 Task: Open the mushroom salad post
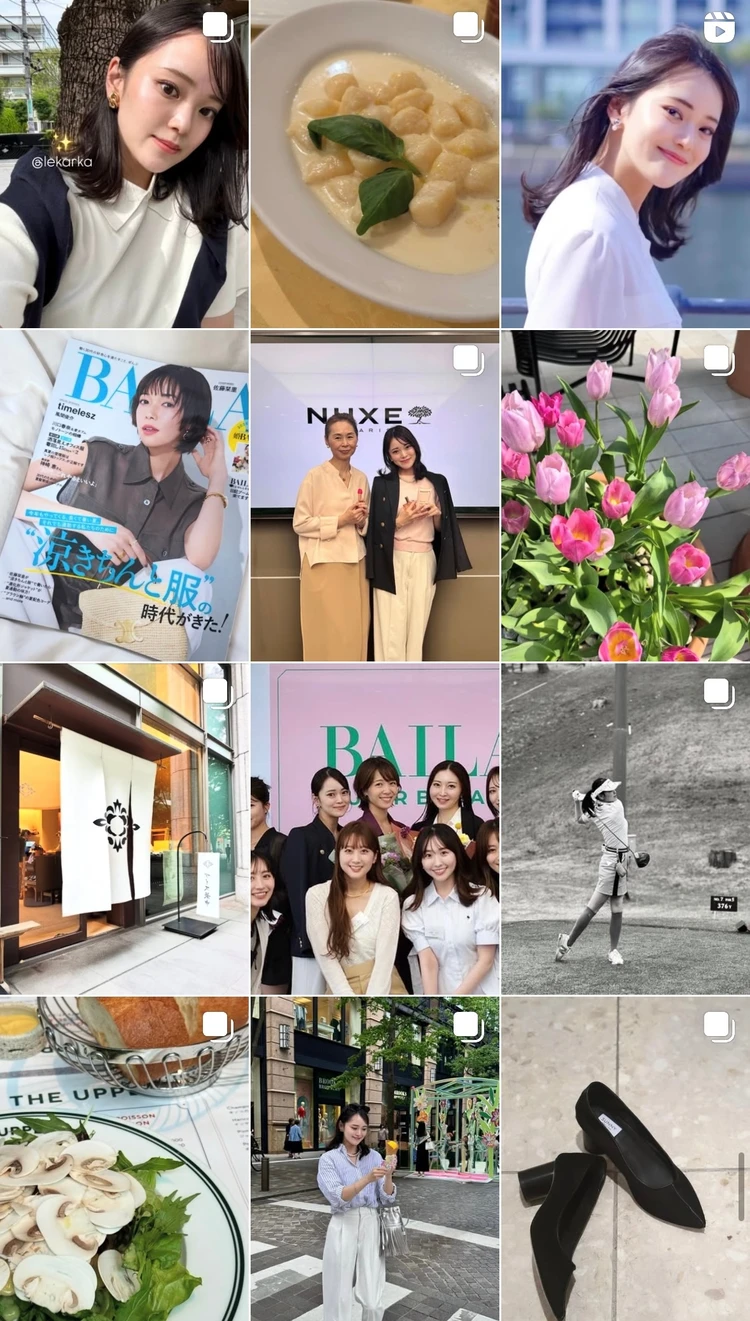pyautogui.click(x=124, y=1158)
